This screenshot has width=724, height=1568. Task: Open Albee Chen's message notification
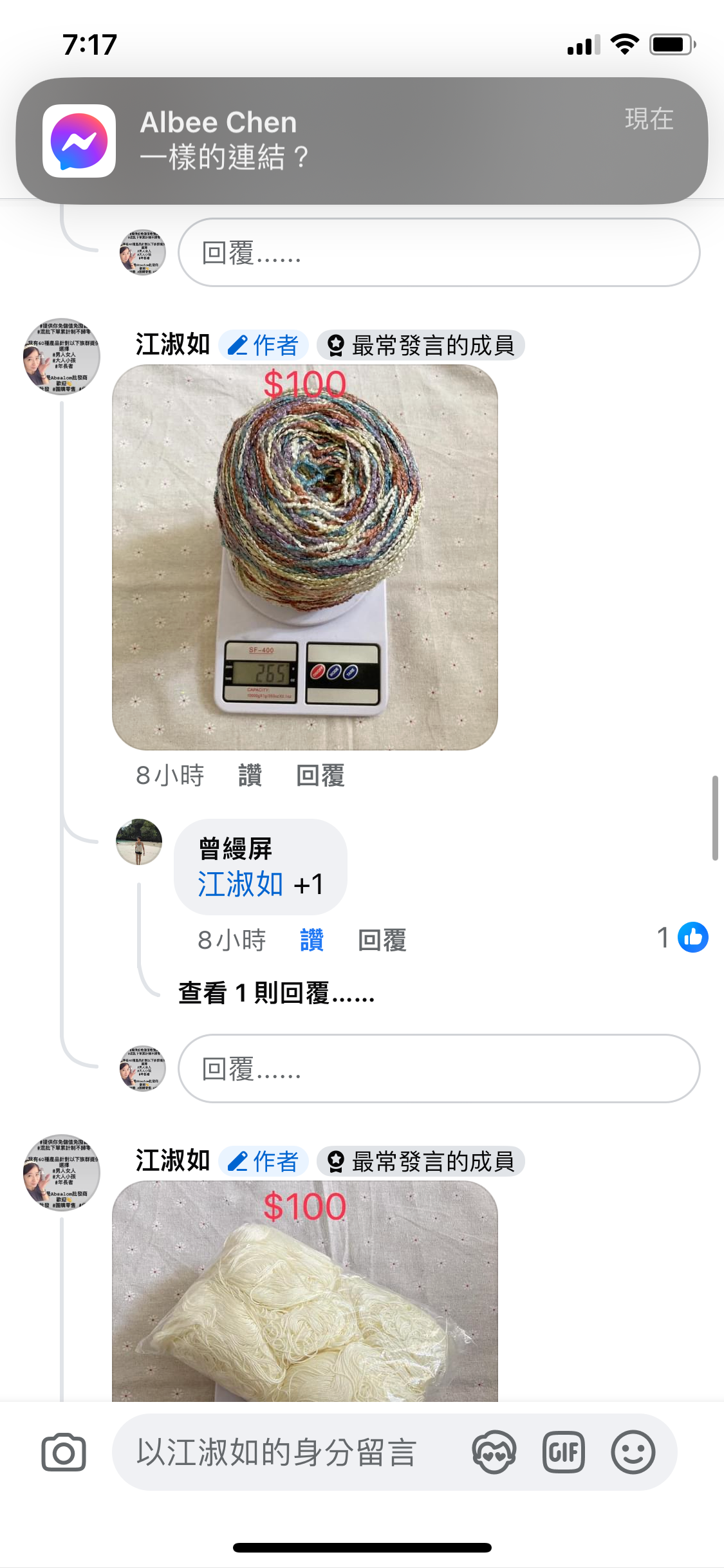coord(360,140)
